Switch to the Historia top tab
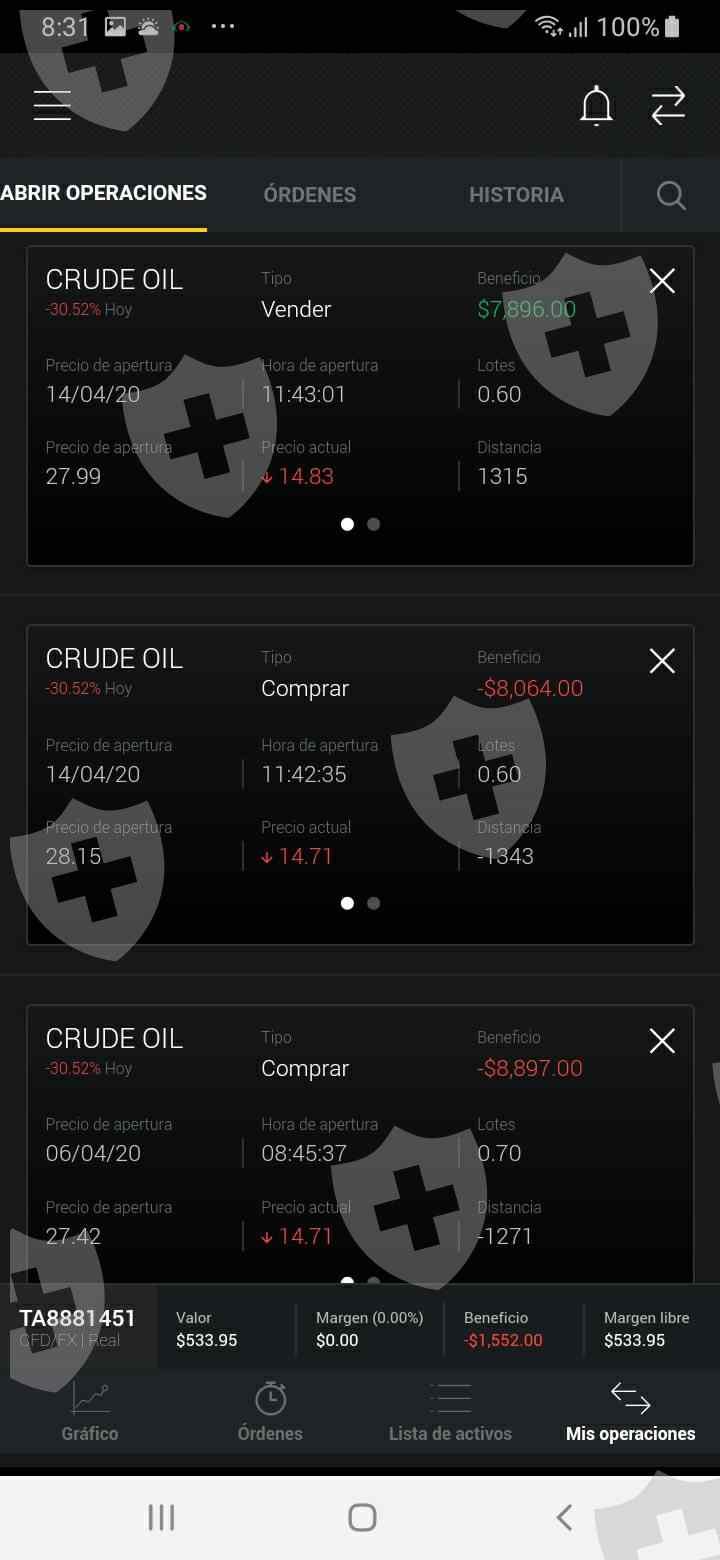Image resolution: width=720 pixels, height=1560 pixels. [x=516, y=195]
